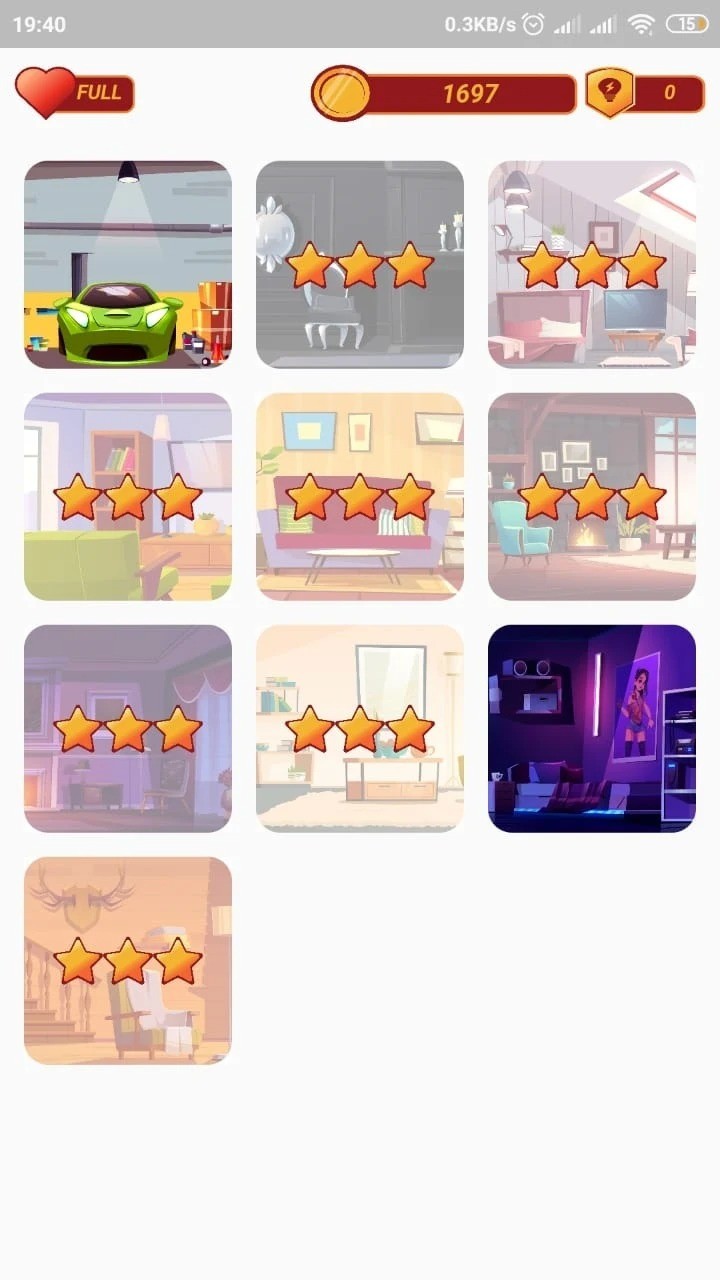Image resolution: width=720 pixels, height=1280 pixels.
Task: Replay the gray room with silver chair
Action: point(360,264)
